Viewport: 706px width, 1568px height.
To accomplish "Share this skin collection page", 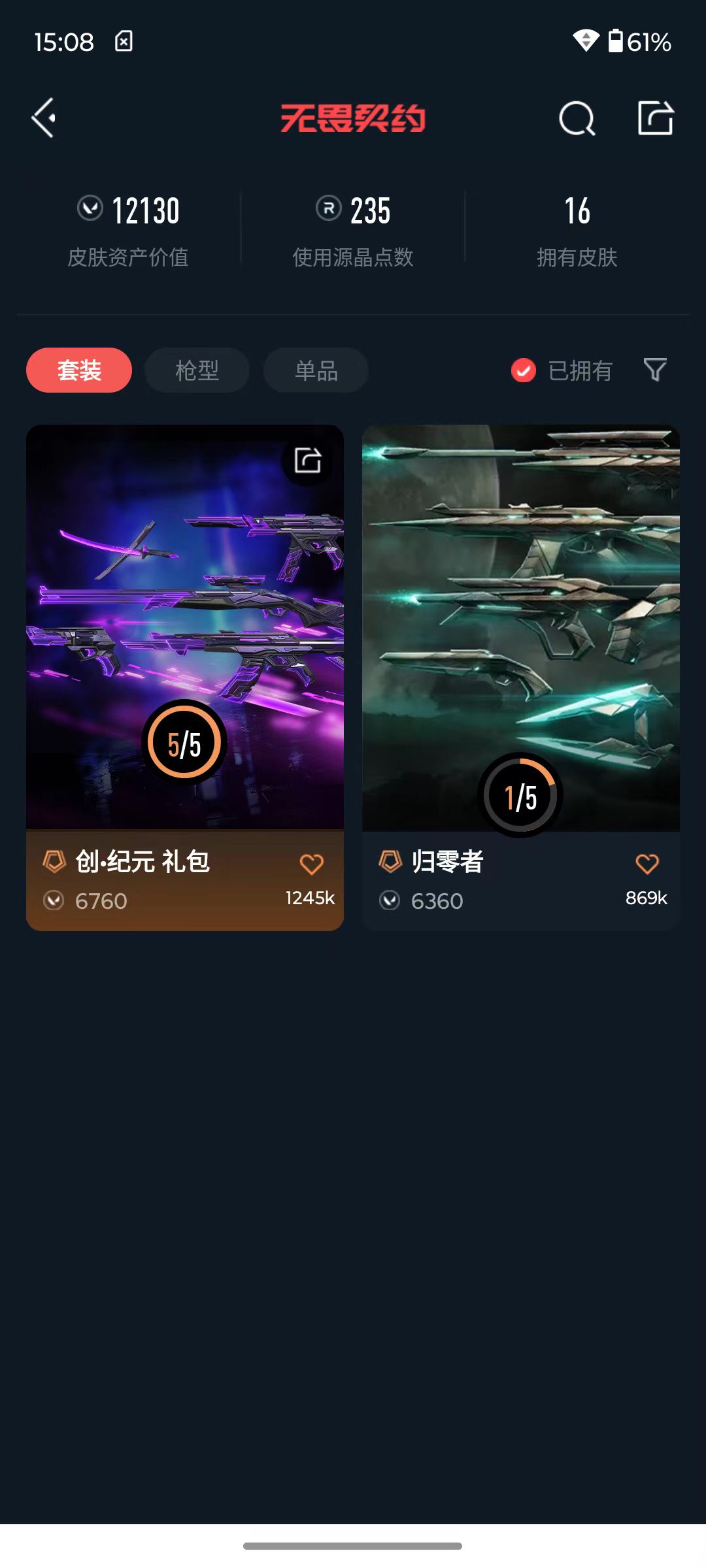I will click(655, 118).
